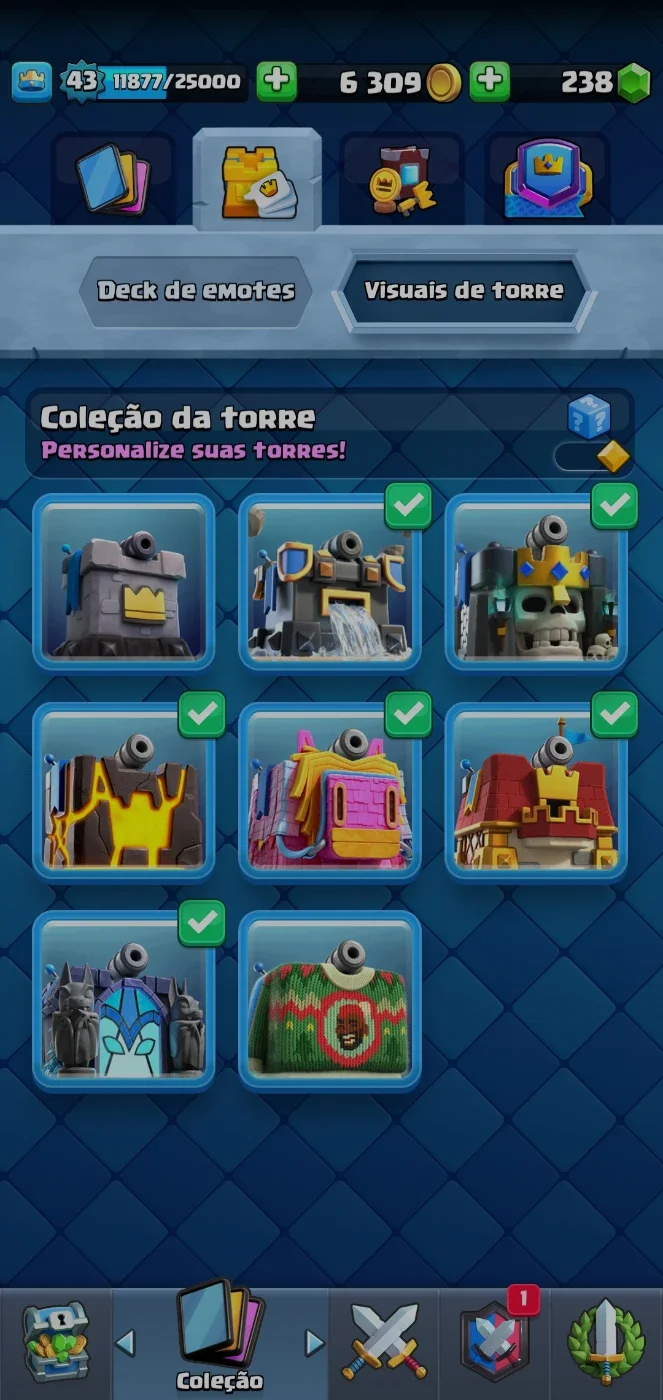Select the lava rock tower skin
This screenshot has height=1400, width=663.
[124, 791]
